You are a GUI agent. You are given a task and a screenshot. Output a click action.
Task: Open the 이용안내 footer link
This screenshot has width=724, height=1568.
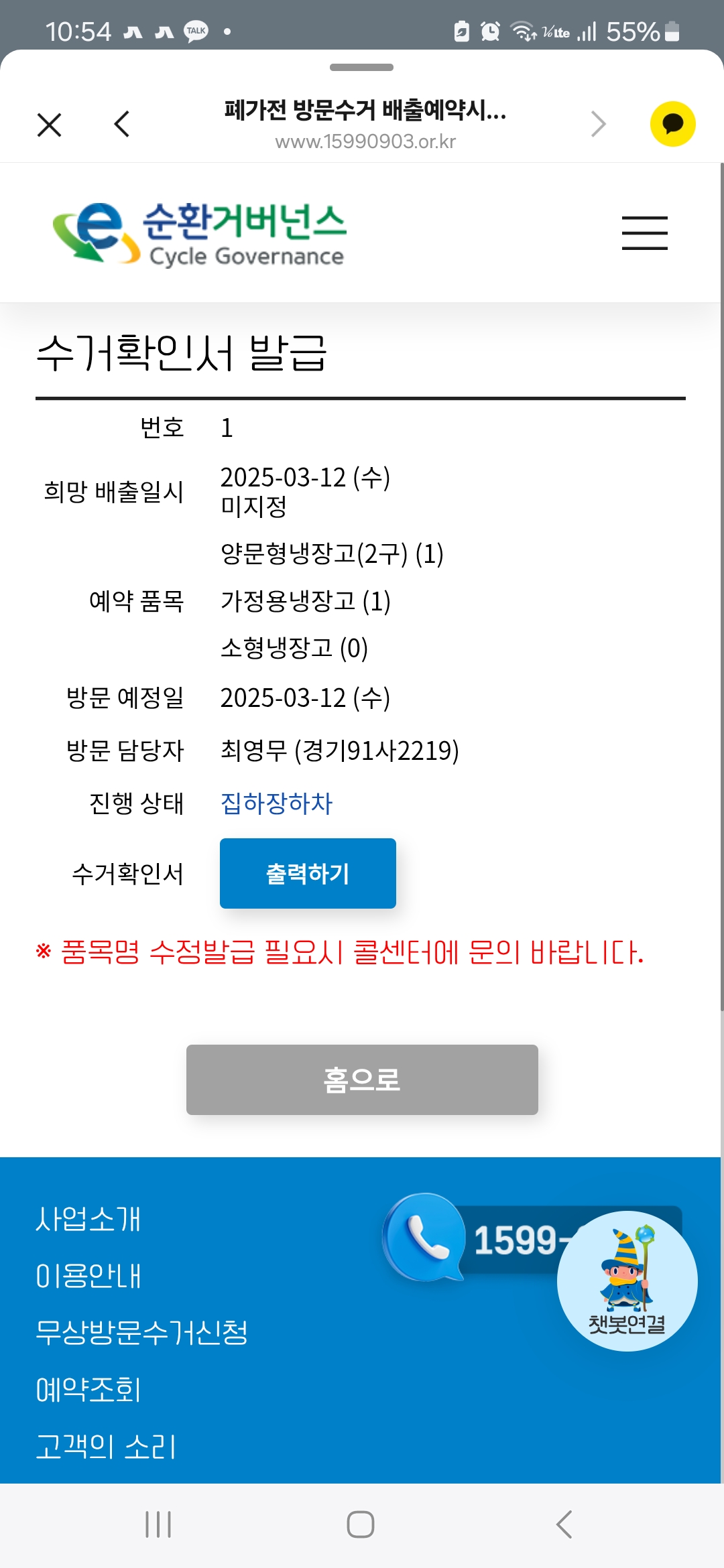[x=88, y=1276]
